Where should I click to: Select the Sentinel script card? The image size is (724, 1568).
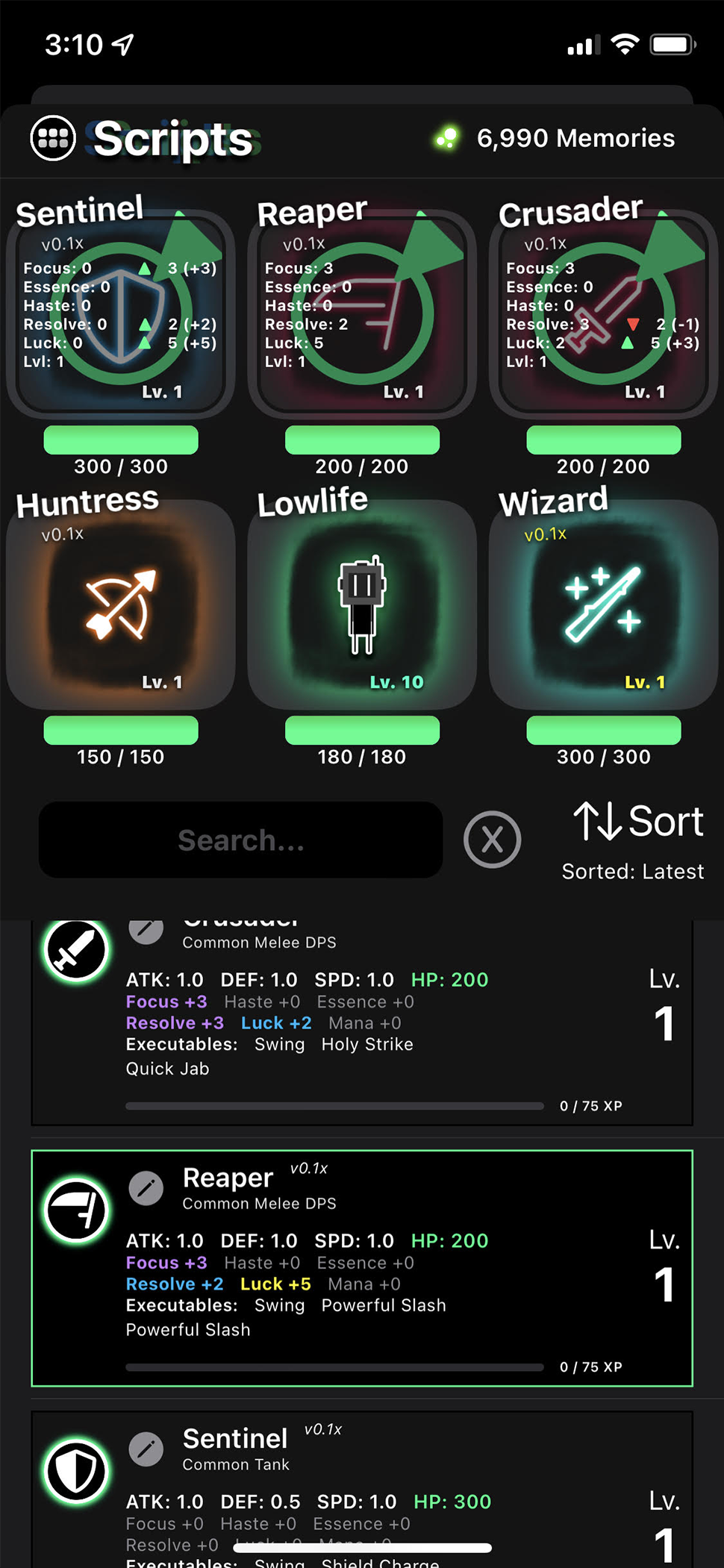tap(120, 313)
